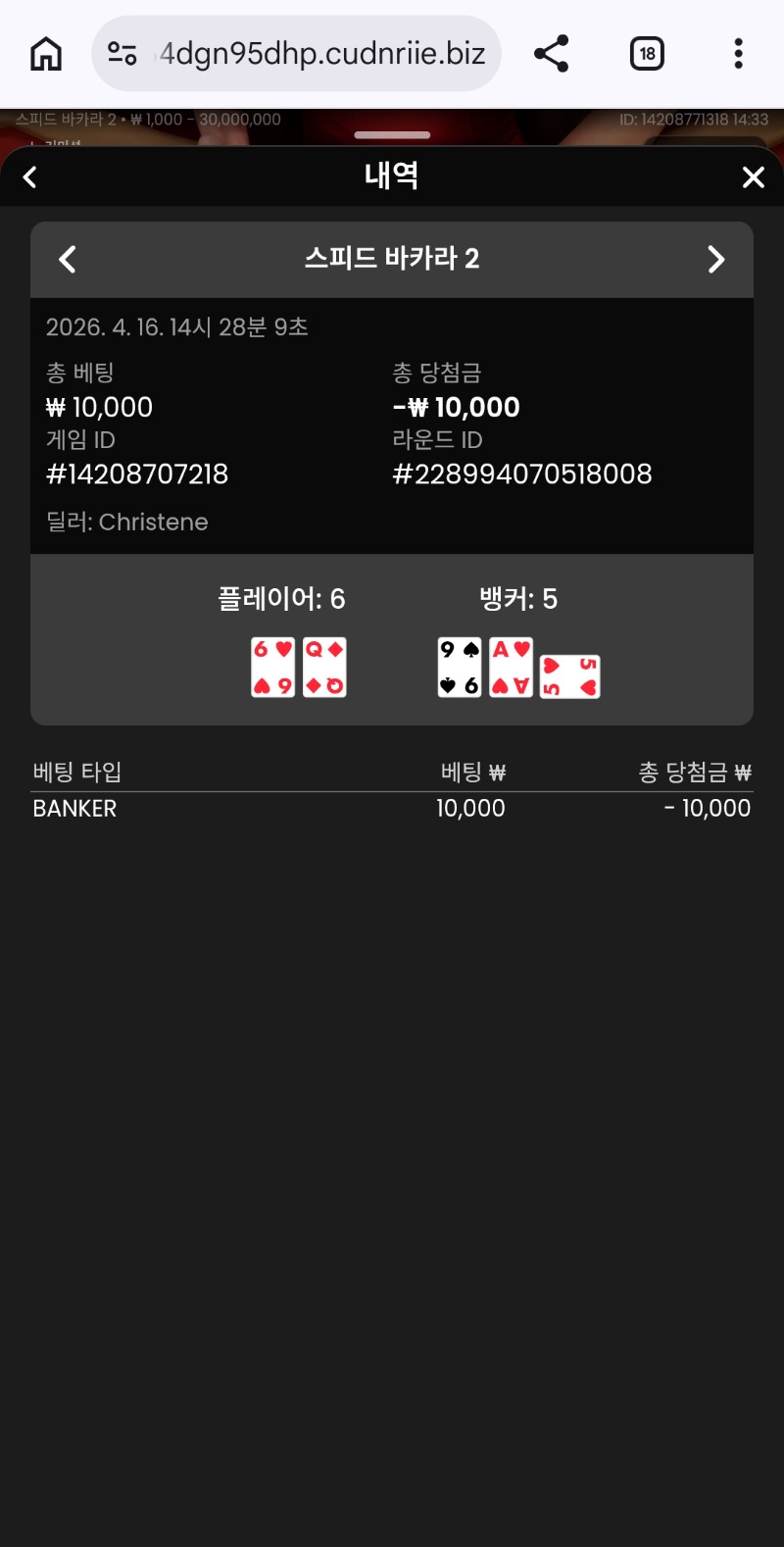The width and height of the screenshot is (784, 1547).
Task: Open the tab switcher showing 18 tabs
Action: 647,54
